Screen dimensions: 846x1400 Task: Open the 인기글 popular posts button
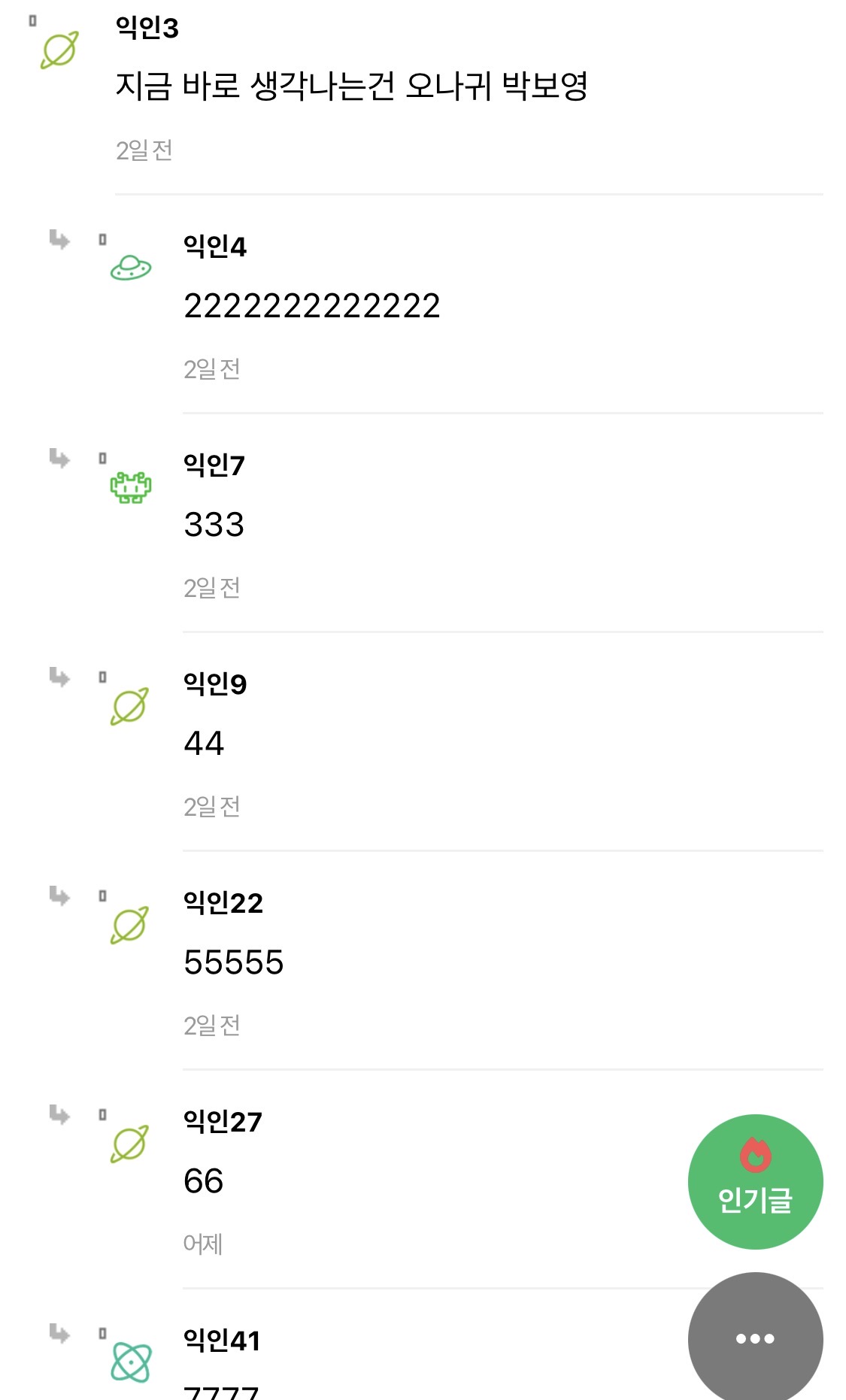click(755, 1181)
